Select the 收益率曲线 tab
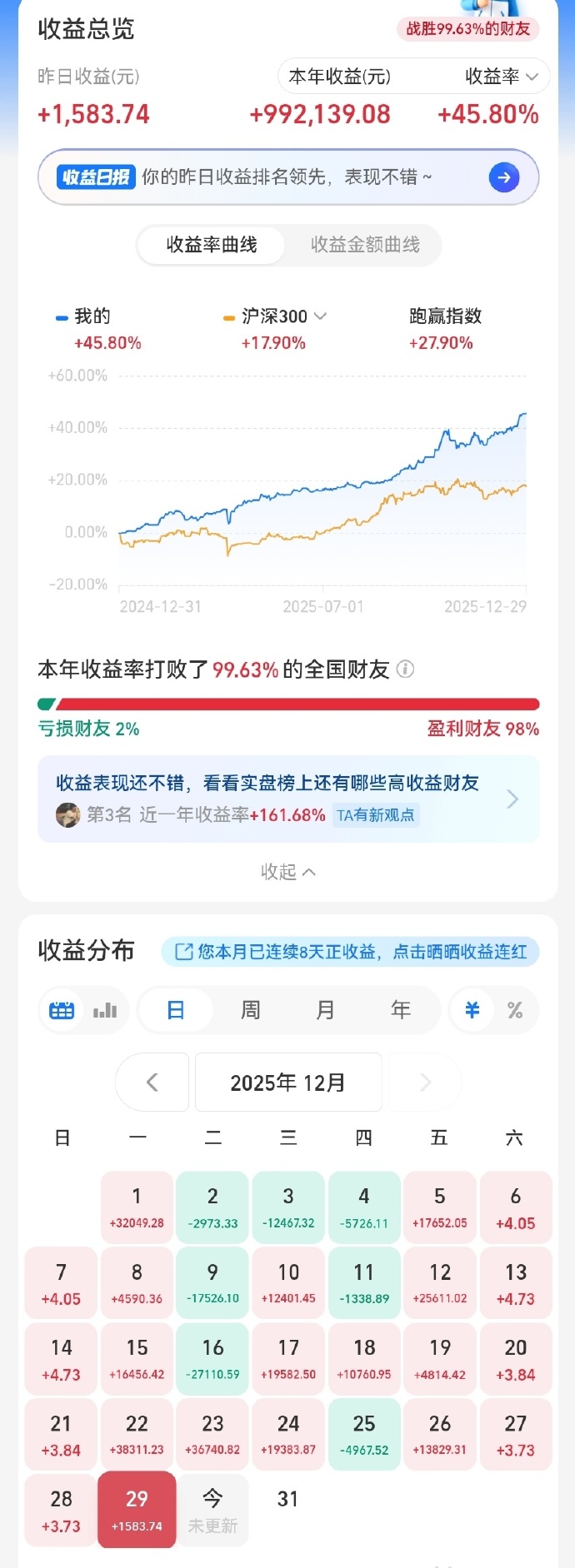575x1568 pixels. pyautogui.click(x=212, y=245)
